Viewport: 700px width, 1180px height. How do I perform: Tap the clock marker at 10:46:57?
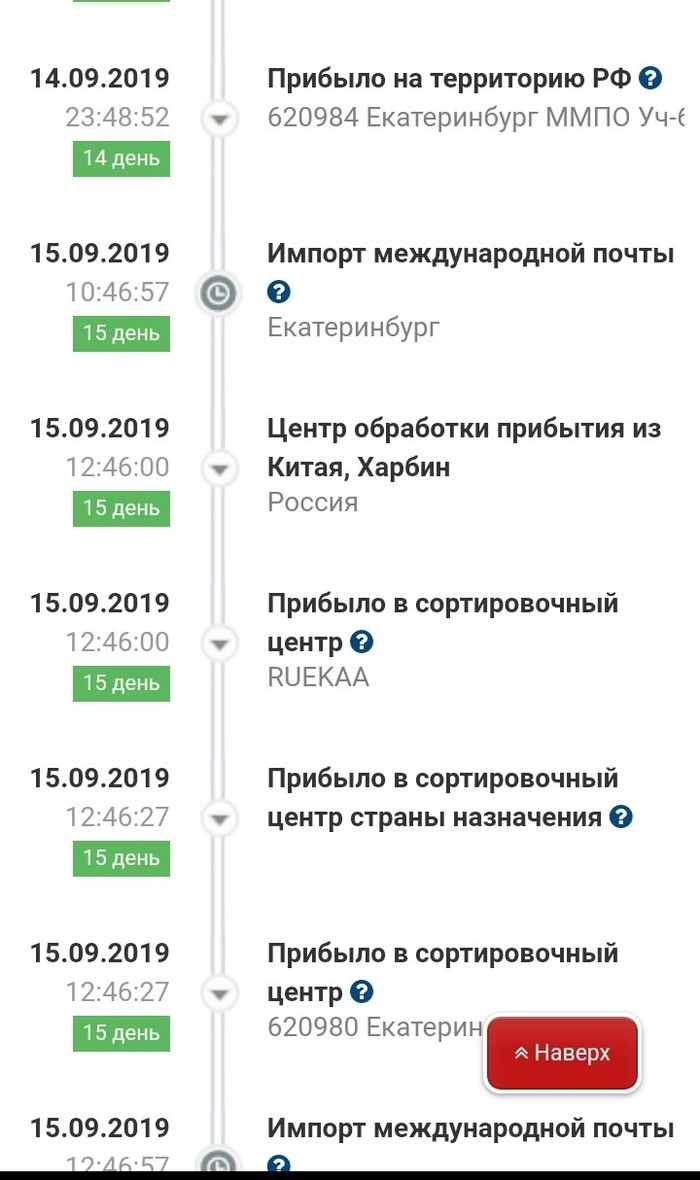(x=219, y=294)
